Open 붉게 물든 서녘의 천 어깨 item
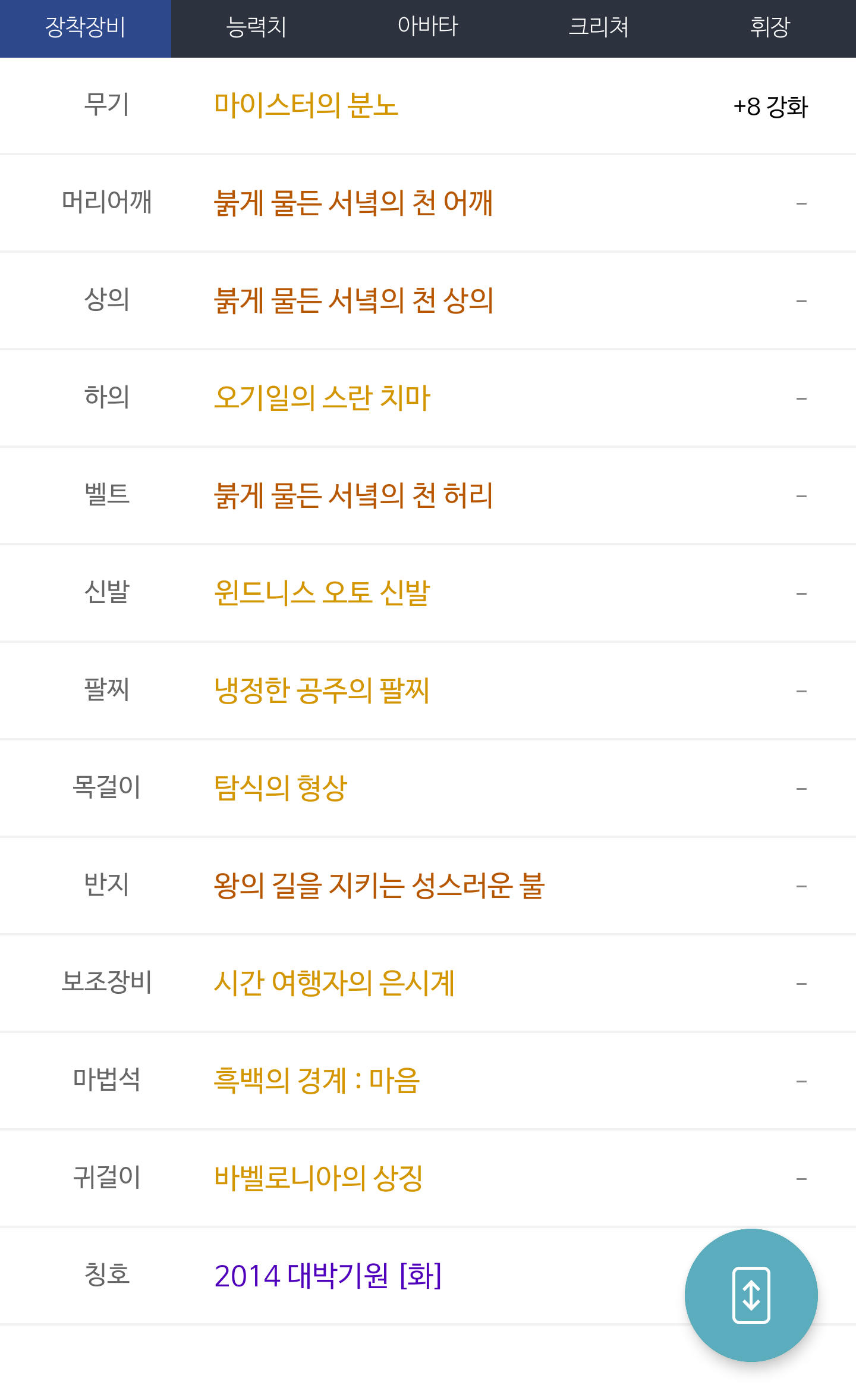This screenshot has height=1400, width=856. pos(353,203)
